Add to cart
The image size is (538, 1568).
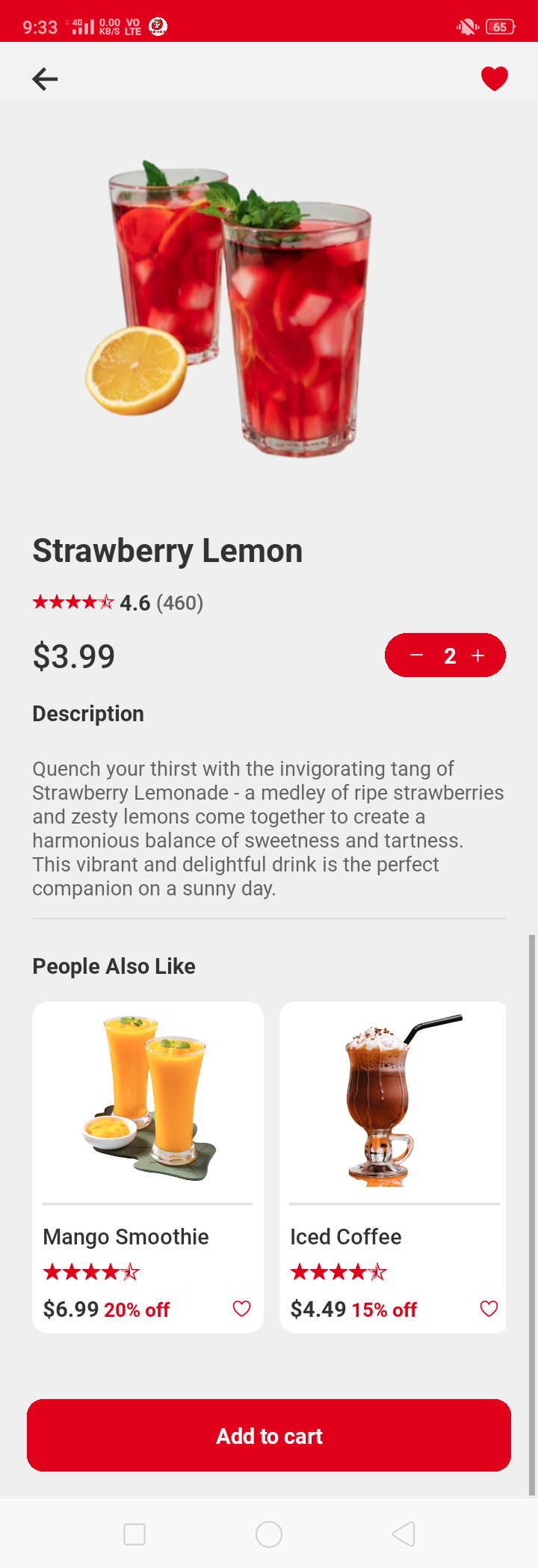coord(269,1435)
